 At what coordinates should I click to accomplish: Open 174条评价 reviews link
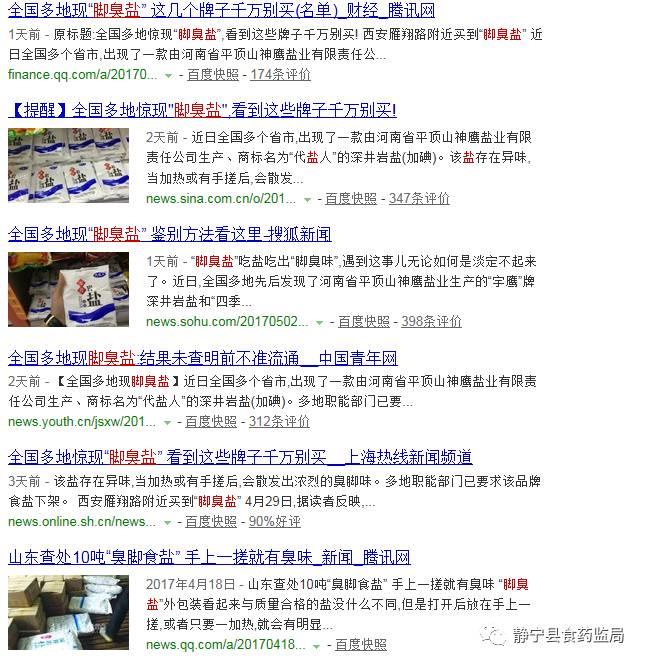point(280,75)
